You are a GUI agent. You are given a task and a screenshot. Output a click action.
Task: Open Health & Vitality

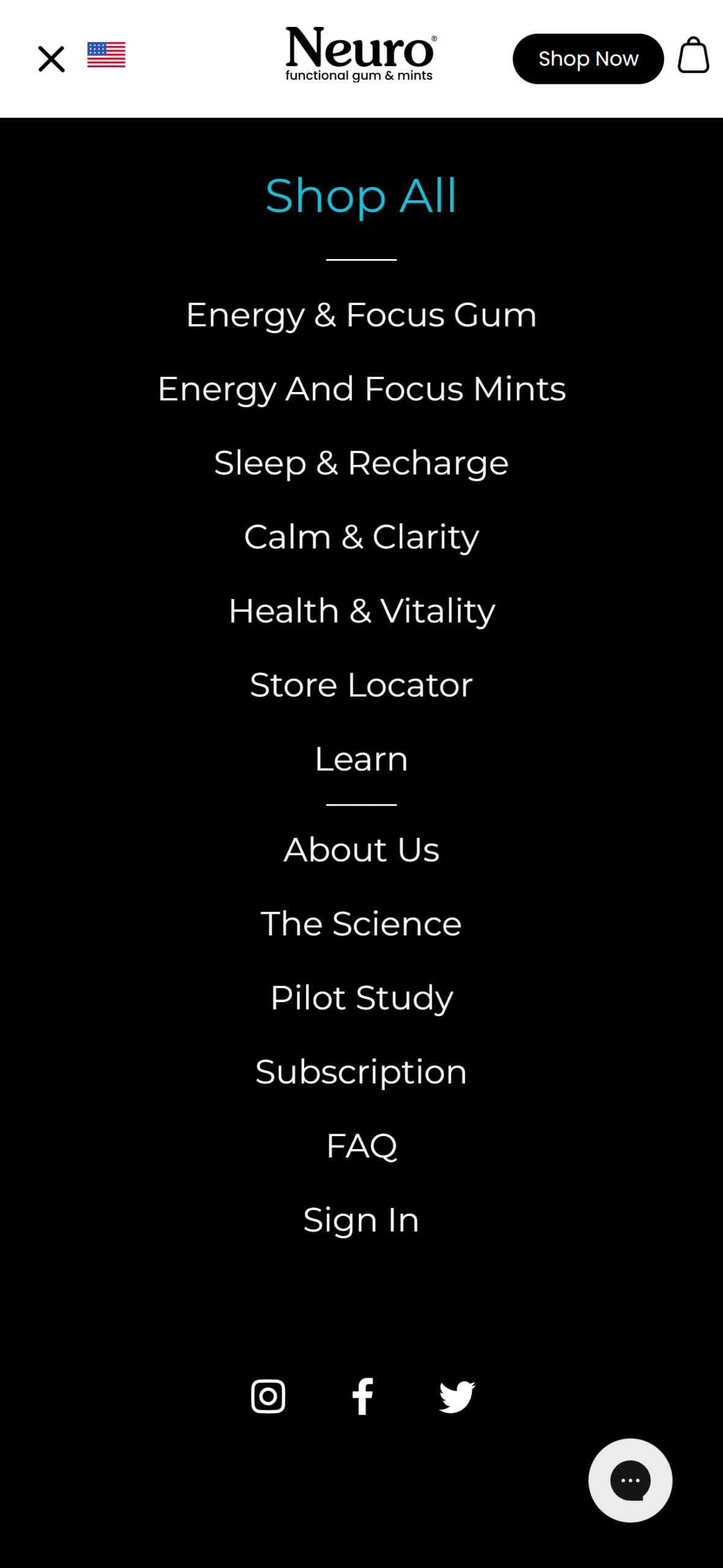(361, 611)
